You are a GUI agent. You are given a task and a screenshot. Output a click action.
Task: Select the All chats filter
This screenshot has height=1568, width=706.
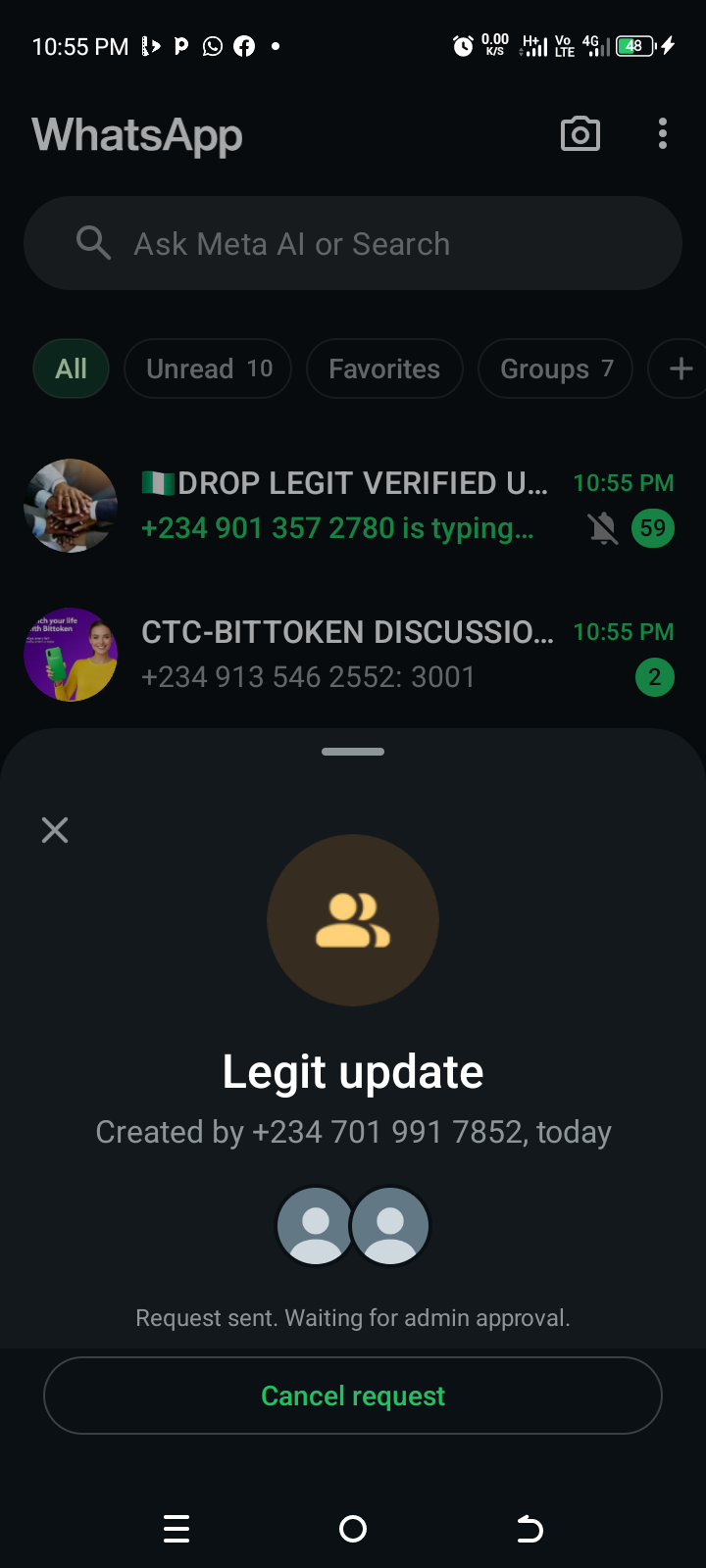pos(71,368)
